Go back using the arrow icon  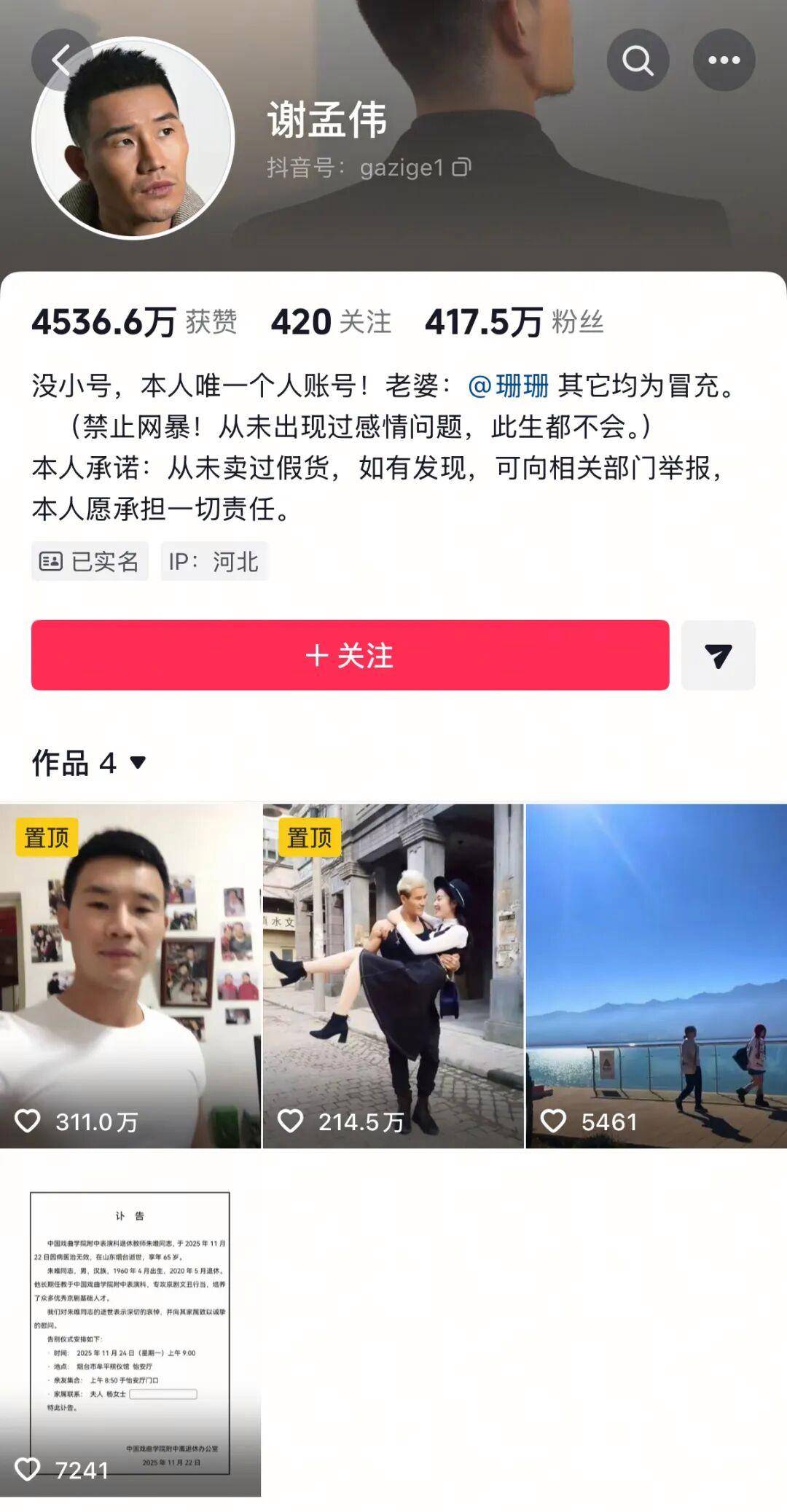pos(61,60)
